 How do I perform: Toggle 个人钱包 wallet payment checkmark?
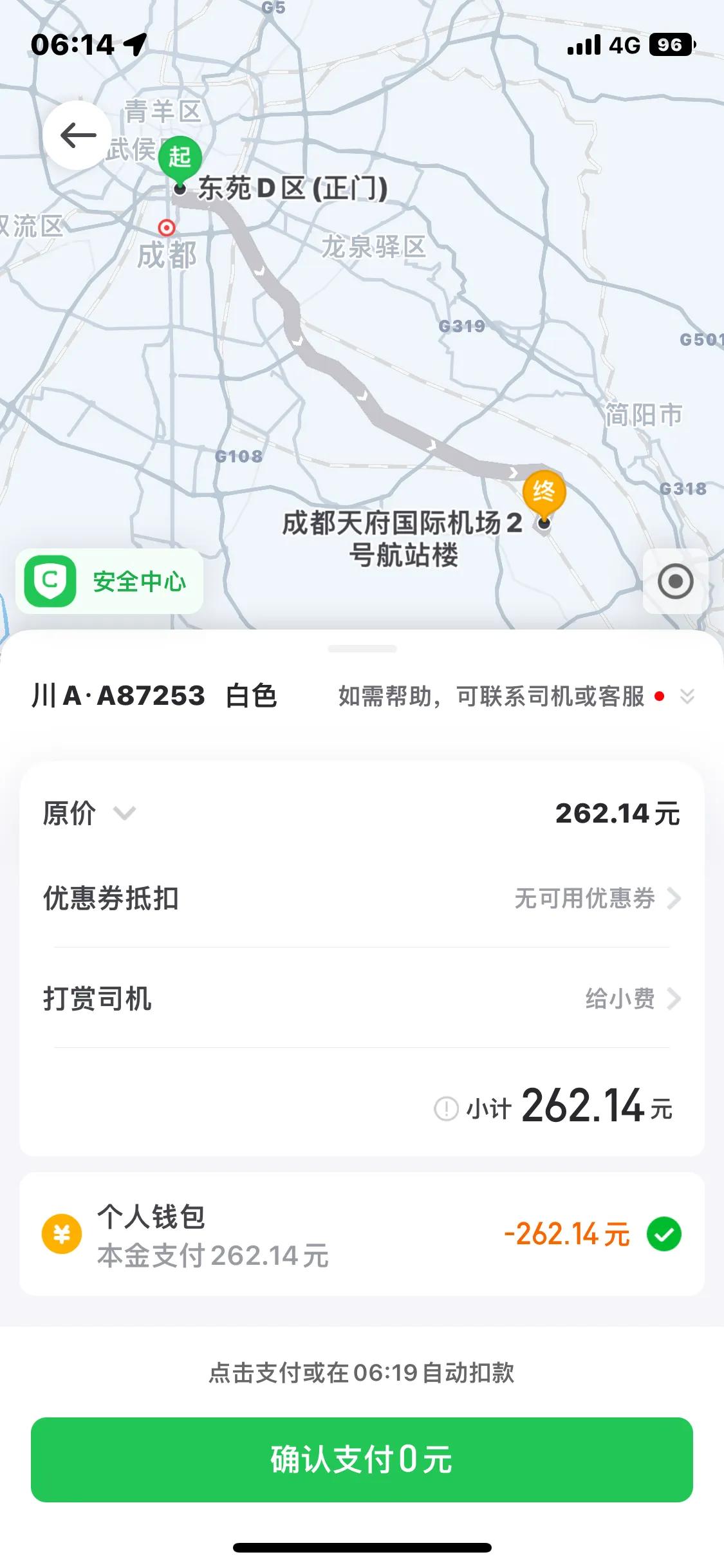(x=664, y=1234)
